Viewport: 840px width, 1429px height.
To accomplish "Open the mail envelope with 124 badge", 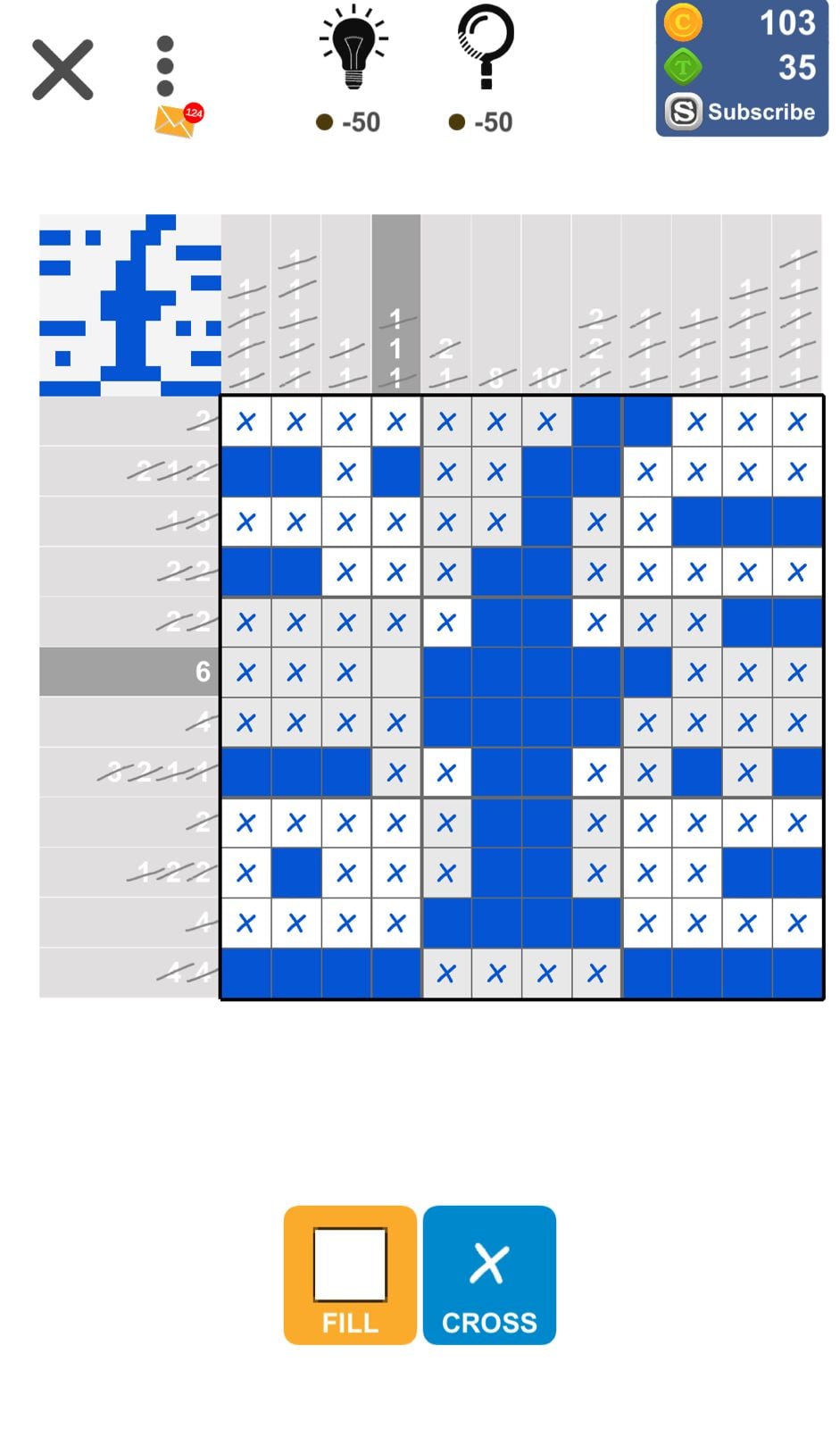I will 177,120.
